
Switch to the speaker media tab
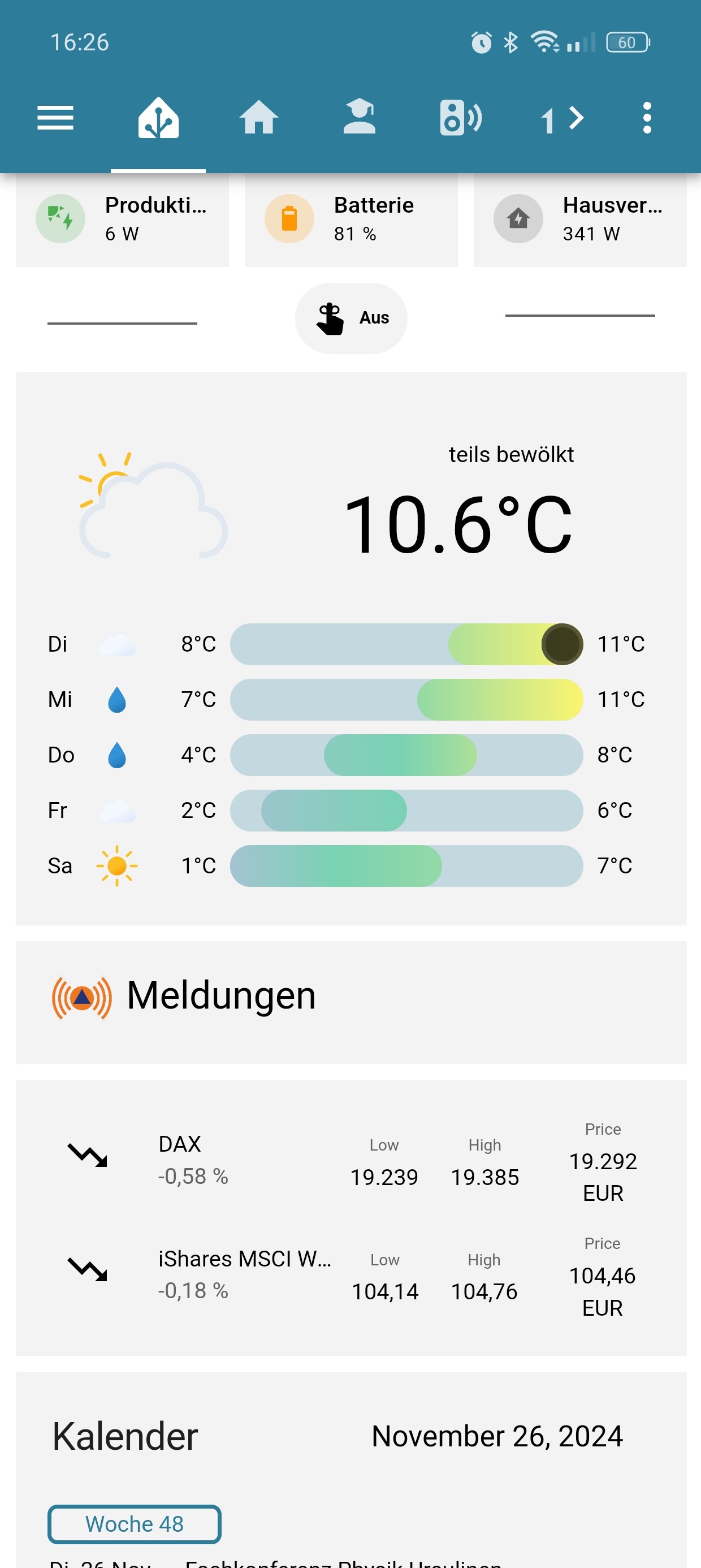(x=461, y=118)
